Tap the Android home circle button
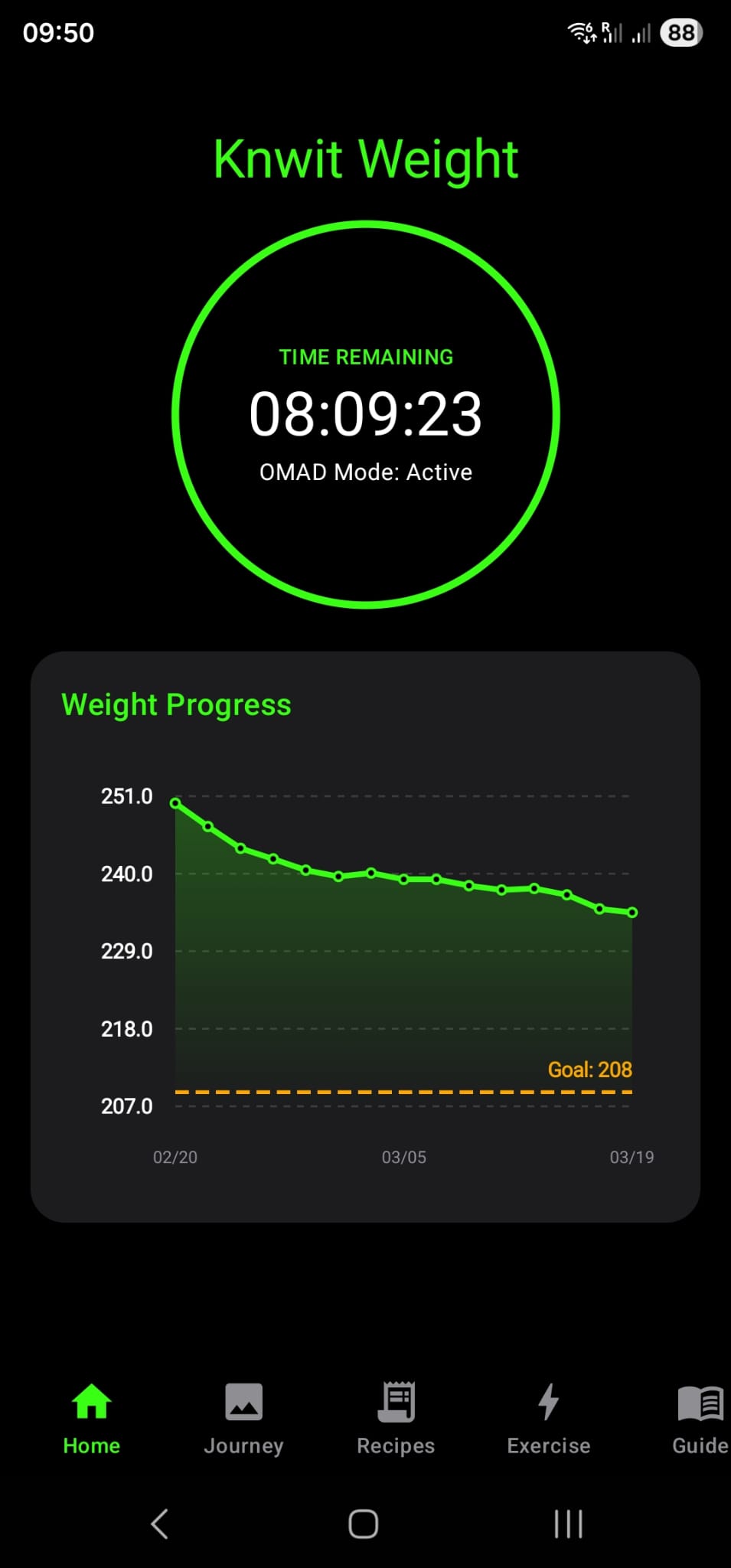The height and width of the screenshot is (1568, 731). 364,1524
